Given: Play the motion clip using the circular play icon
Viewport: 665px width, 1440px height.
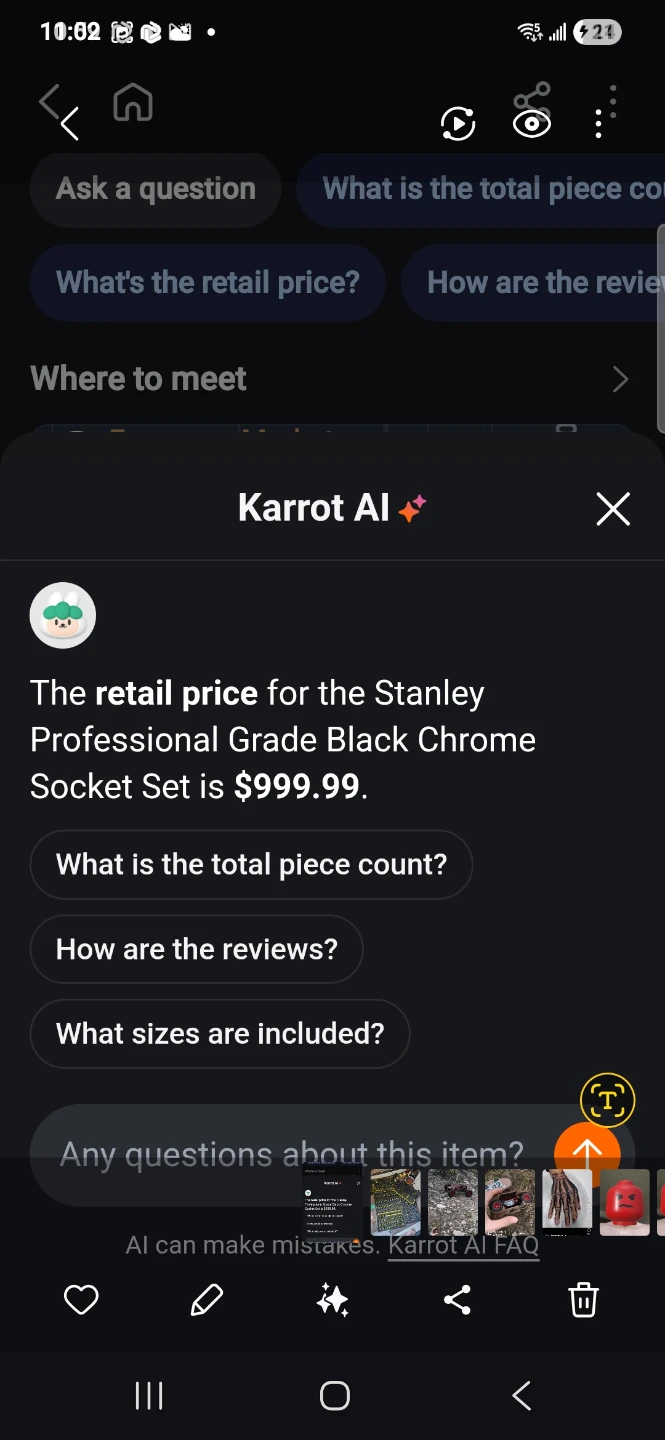Looking at the screenshot, I should pos(458,124).
